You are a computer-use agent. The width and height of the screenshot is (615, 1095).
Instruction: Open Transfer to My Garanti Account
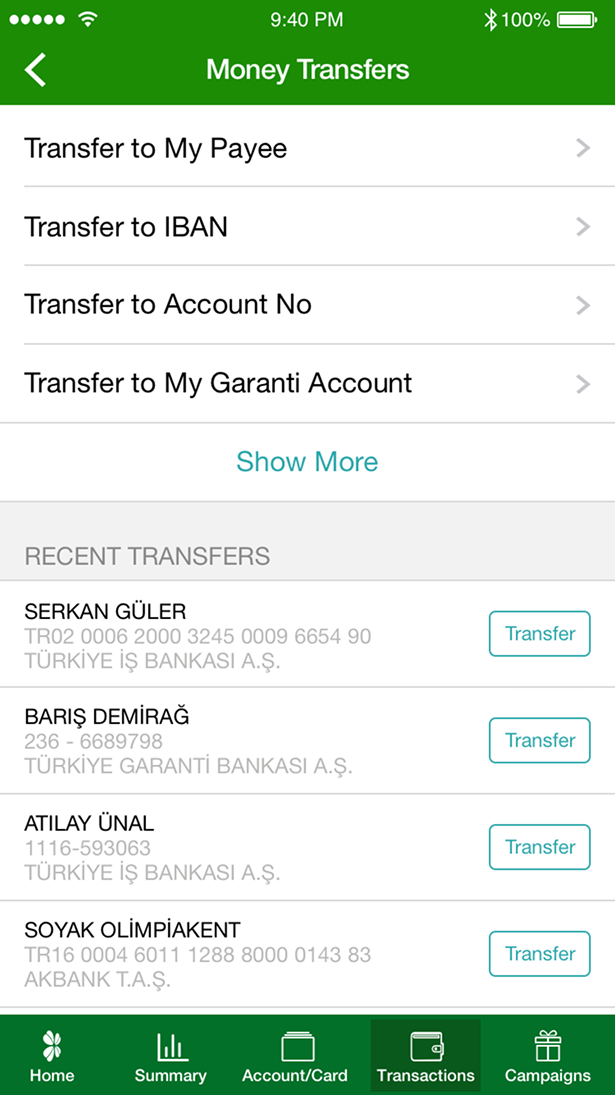click(307, 383)
